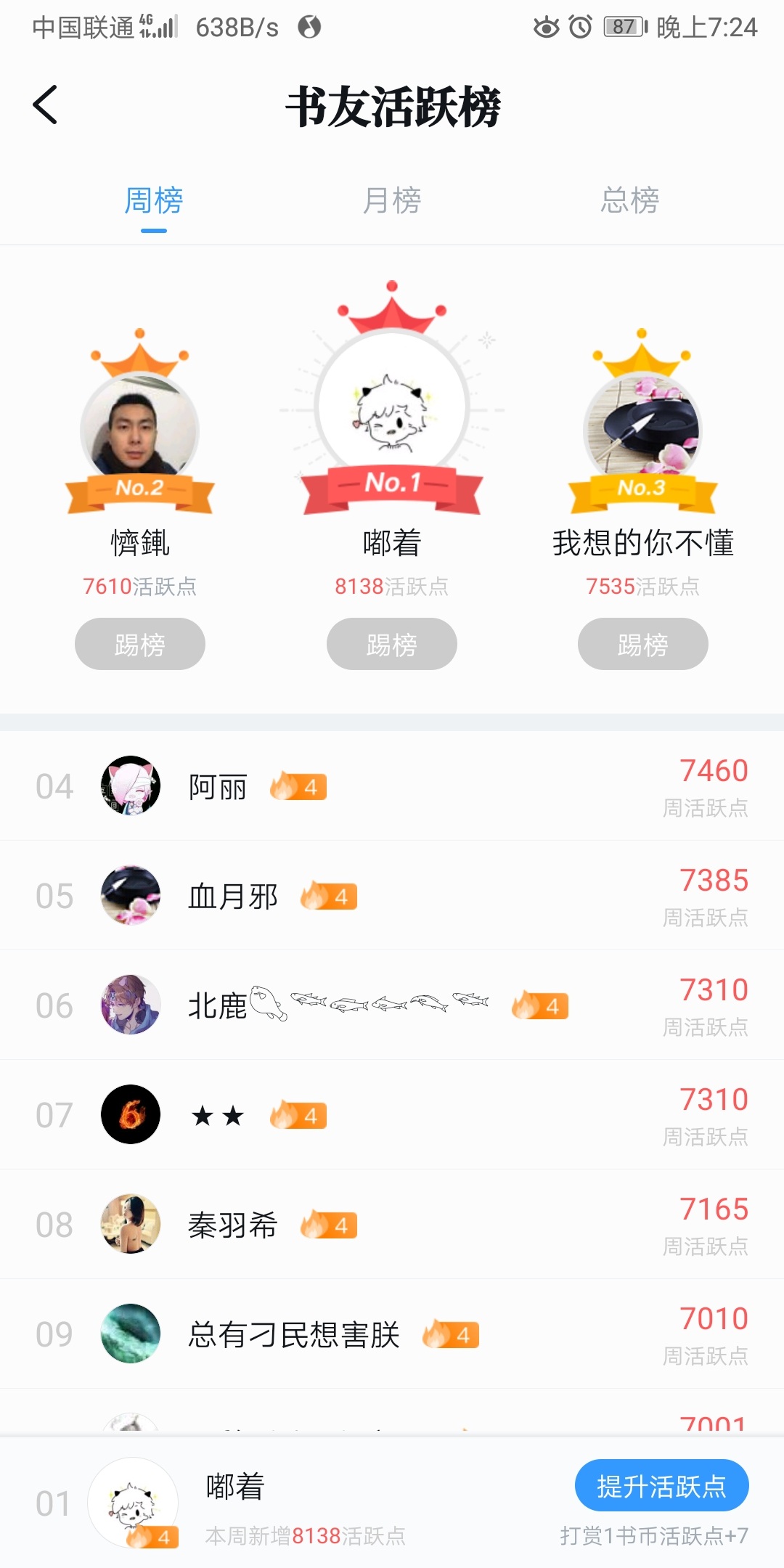Open rank 05 user 血月邪's row
This screenshot has height=1568, width=784.
pyautogui.click(x=392, y=896)
